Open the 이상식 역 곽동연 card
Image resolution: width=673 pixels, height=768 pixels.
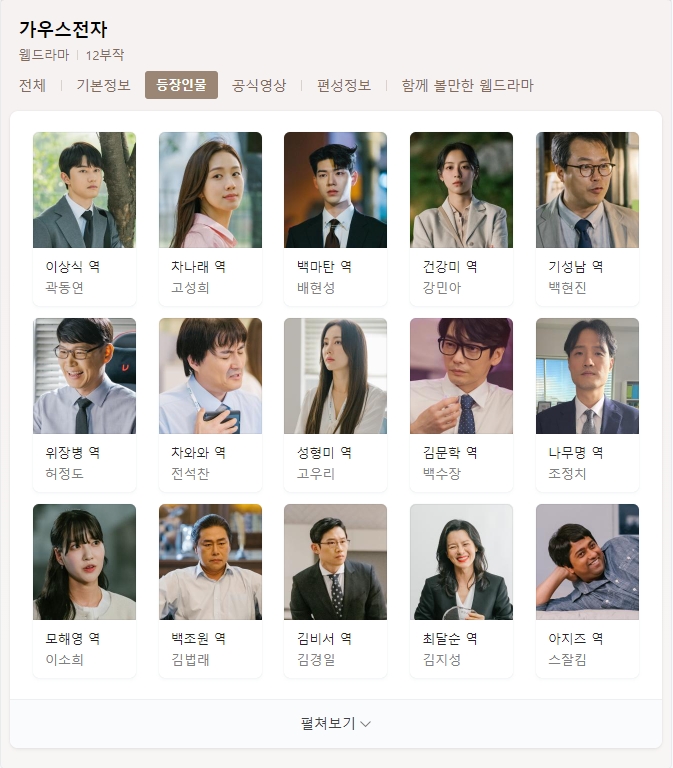(84, 218)
